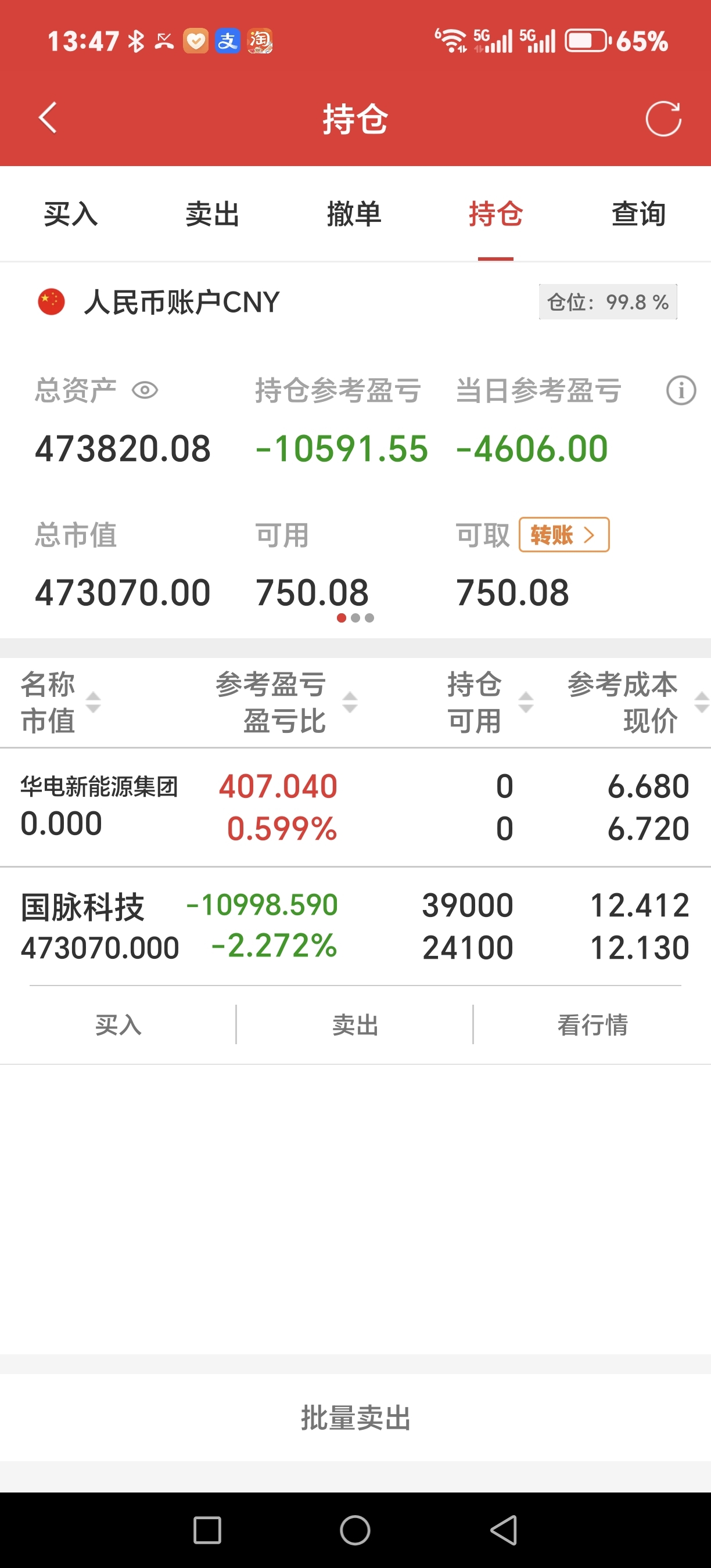Tap the 转账 transfer button
Image resolution: width=711 pixels, height=1568 pixels.
563,535
